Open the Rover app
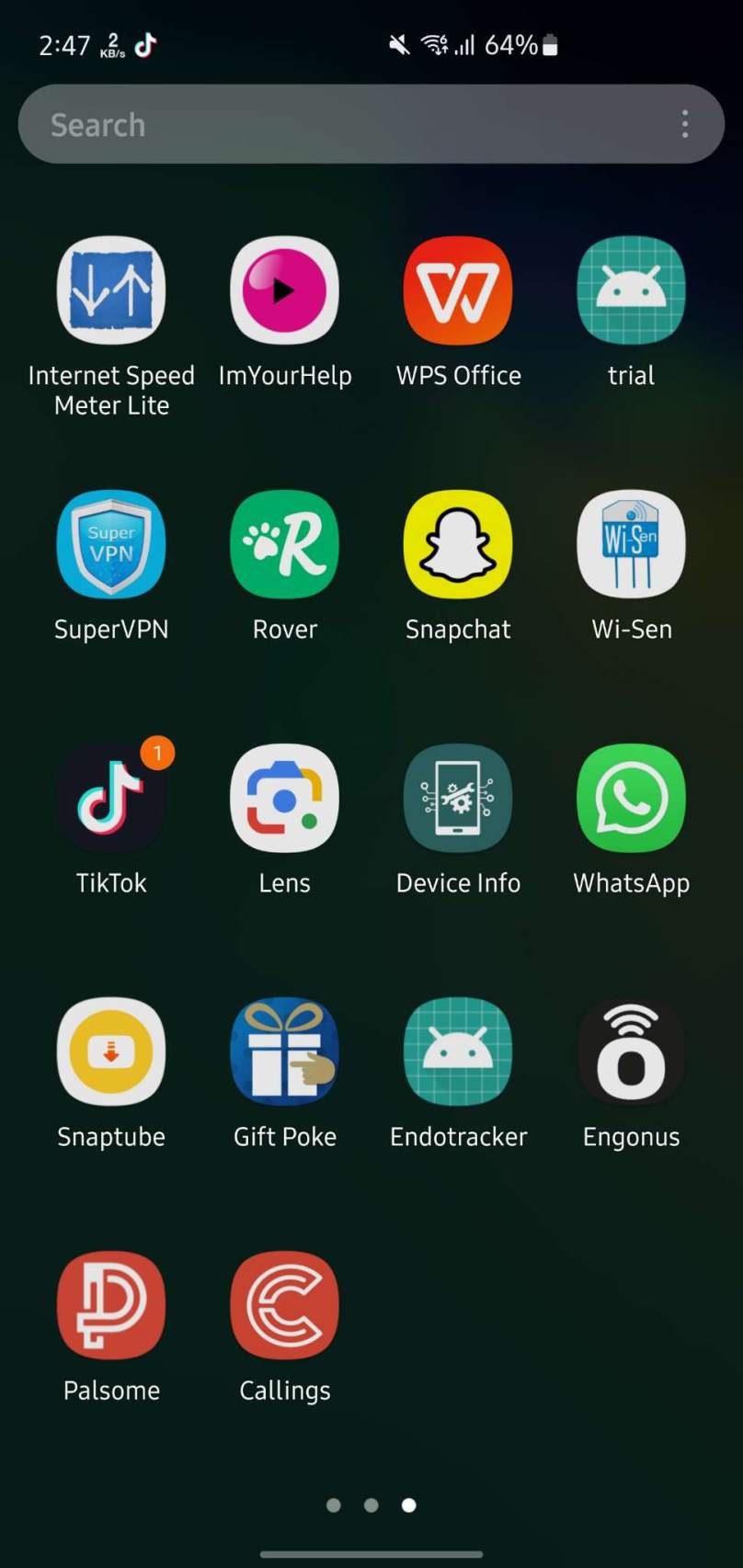Image resolution: width=743 pixels, height=1568 pixels. pyautogui.click(x=284, y=544)
